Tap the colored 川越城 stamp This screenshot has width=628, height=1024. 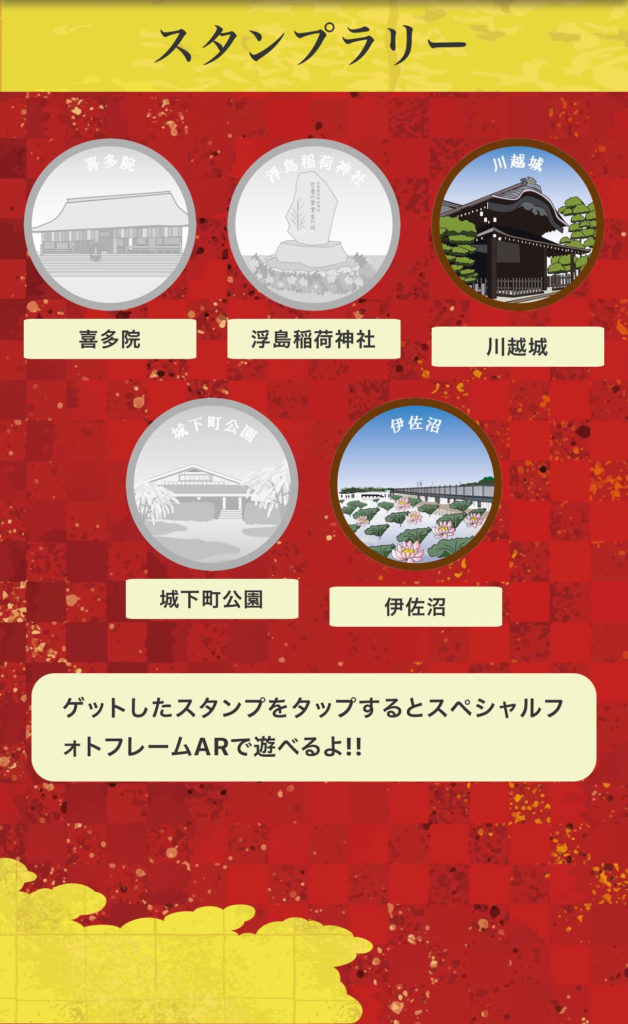point(517,225)
